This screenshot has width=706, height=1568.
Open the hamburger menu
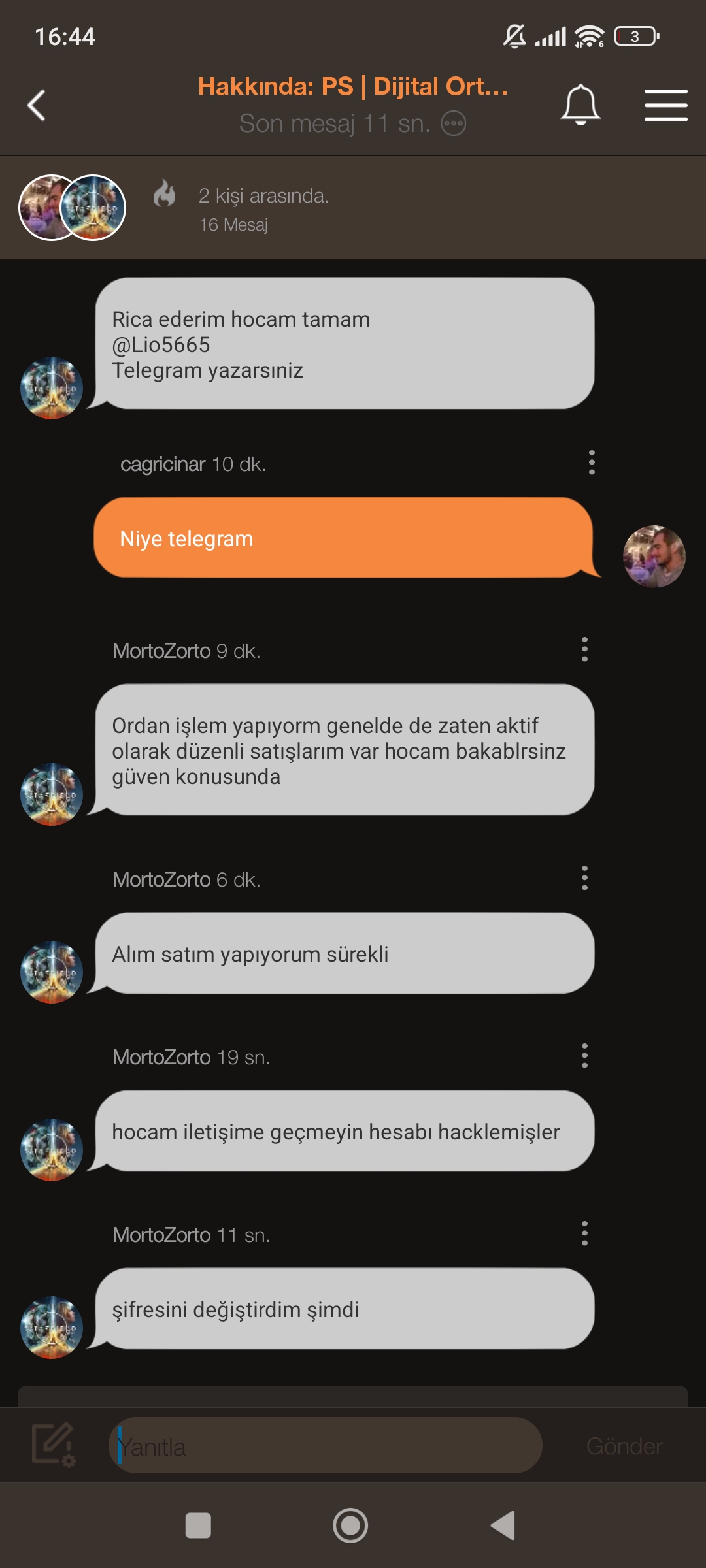(665, 105)
